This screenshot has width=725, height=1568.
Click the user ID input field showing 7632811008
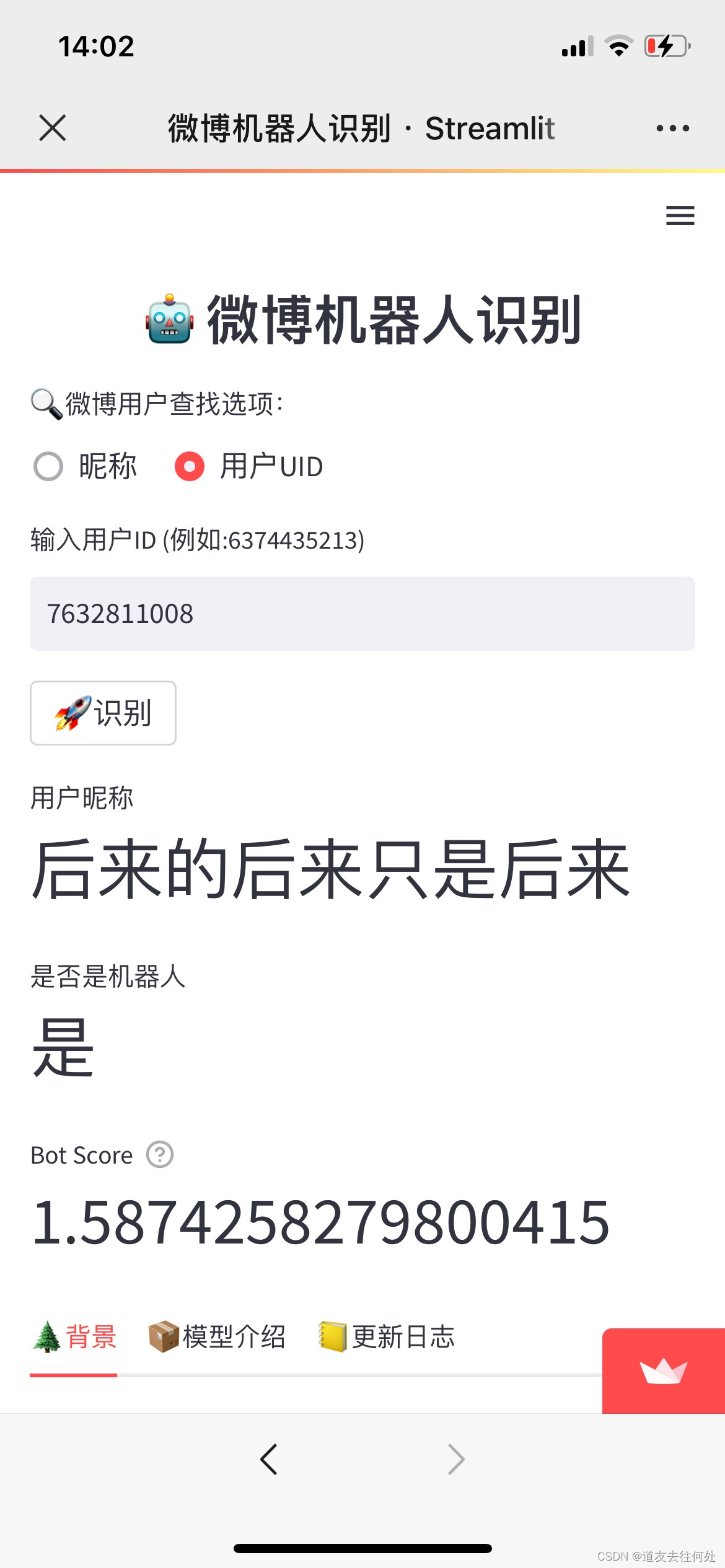pos(362,613)
